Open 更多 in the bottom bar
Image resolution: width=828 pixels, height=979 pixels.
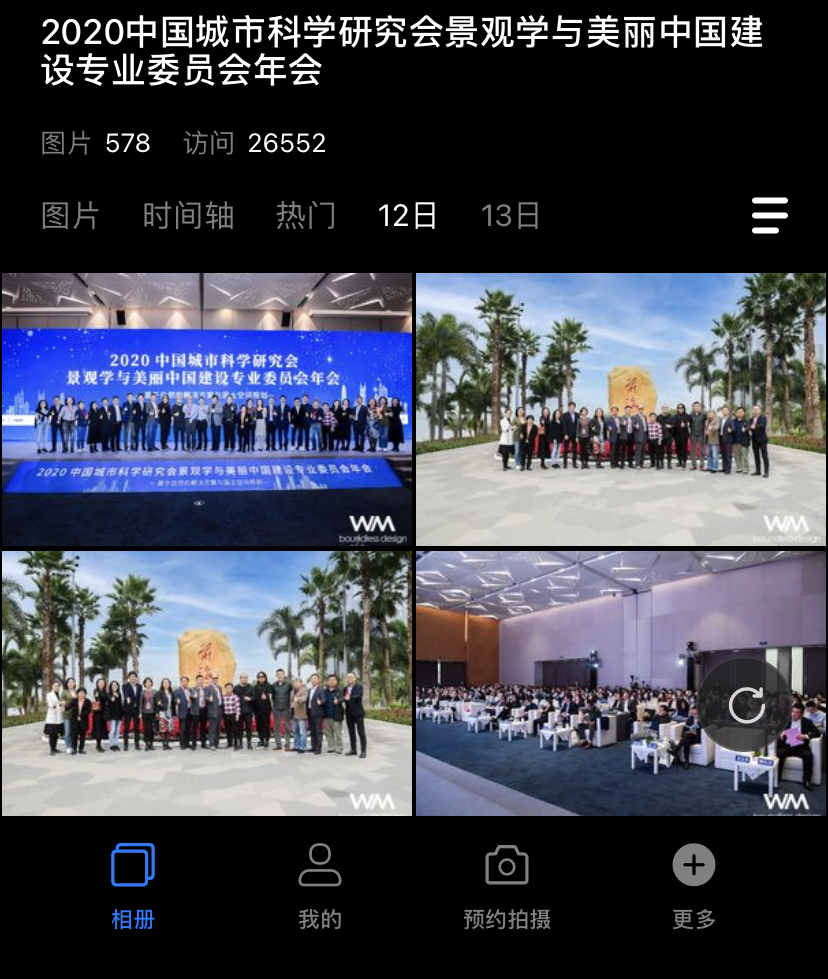click(x=694, y=886)
